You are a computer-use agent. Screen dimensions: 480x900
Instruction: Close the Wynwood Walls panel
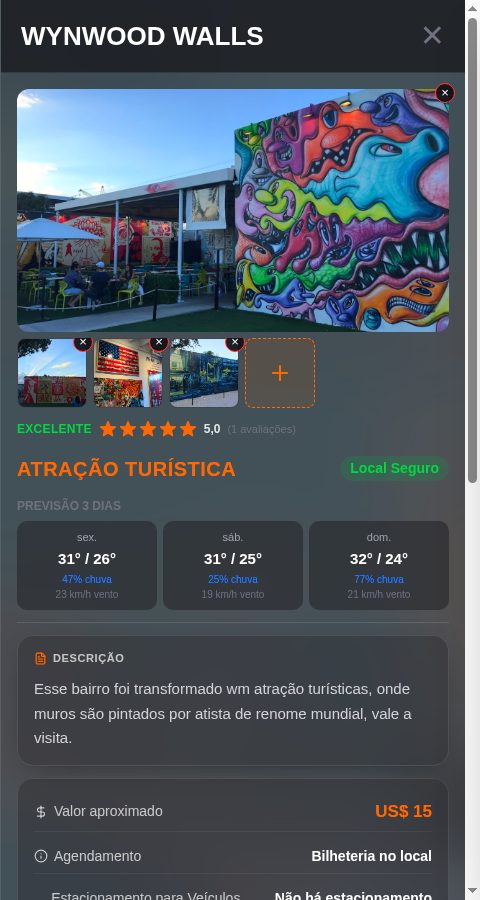pos(432,35)
